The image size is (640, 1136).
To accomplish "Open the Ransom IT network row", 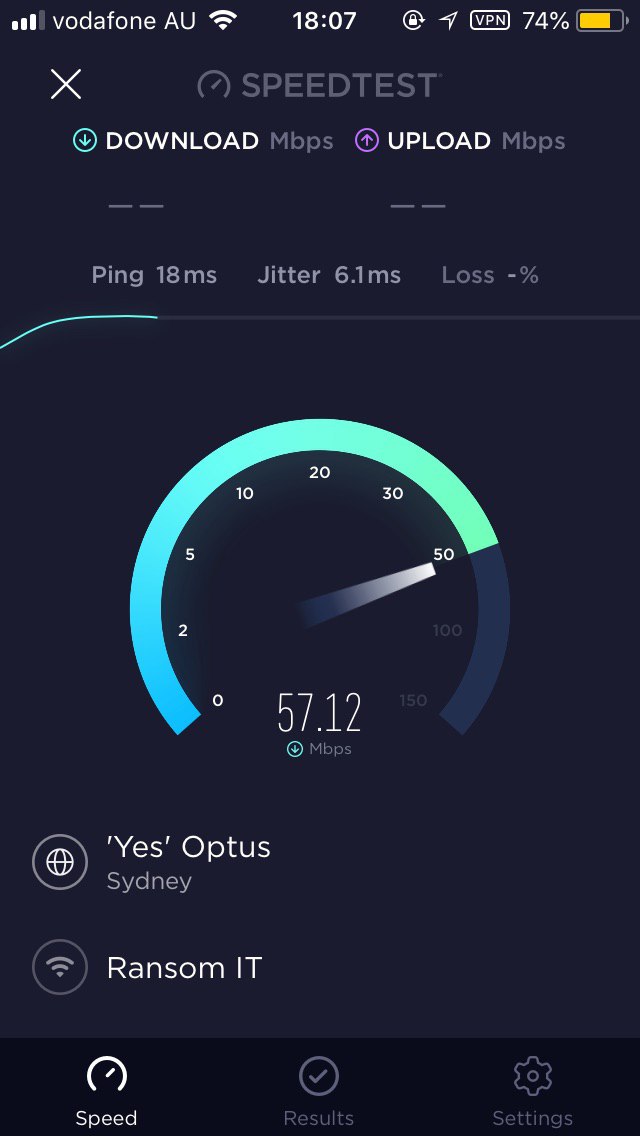I will tap(183, 967).
